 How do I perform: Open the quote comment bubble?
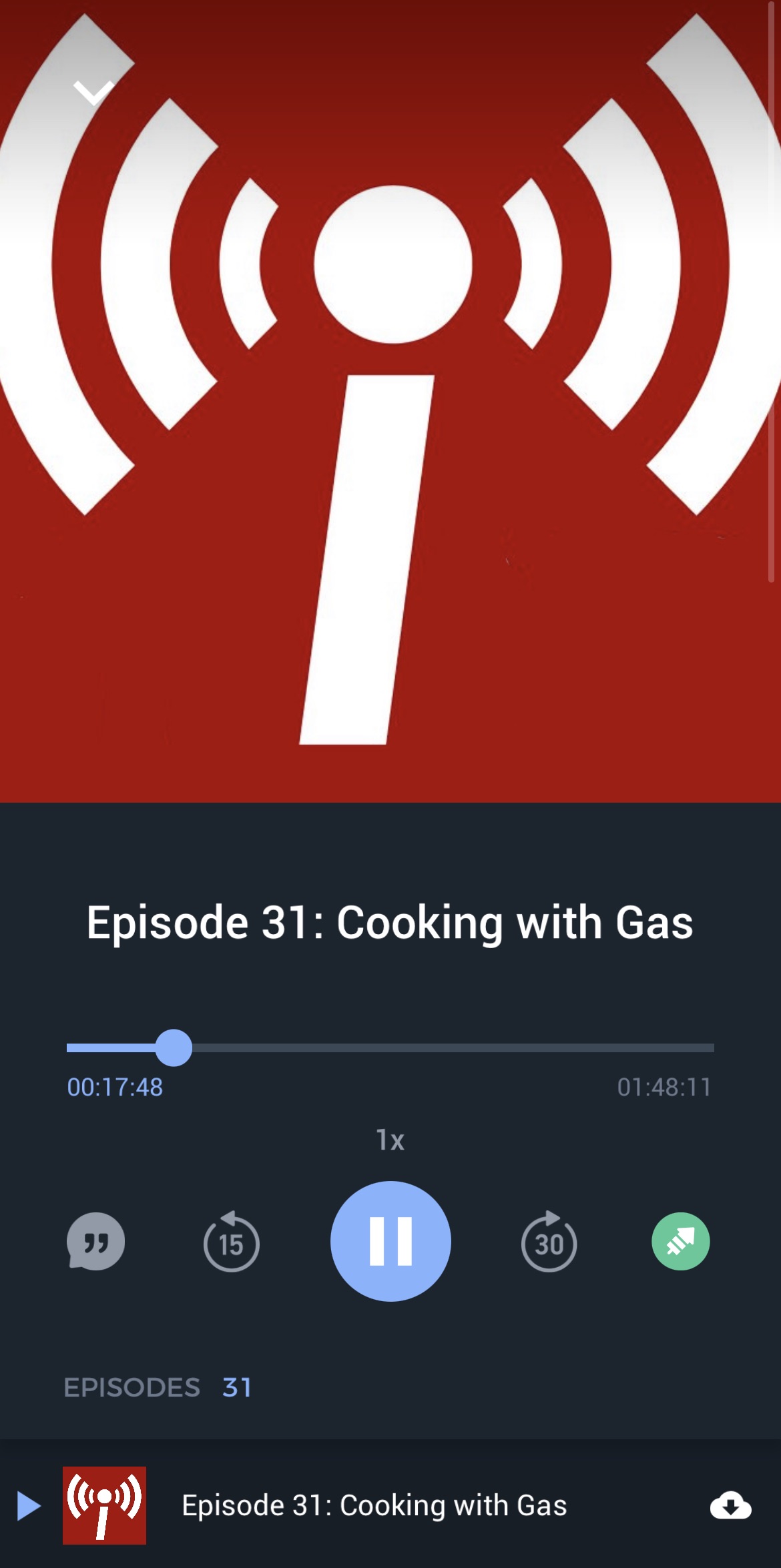click(95, 1241)
